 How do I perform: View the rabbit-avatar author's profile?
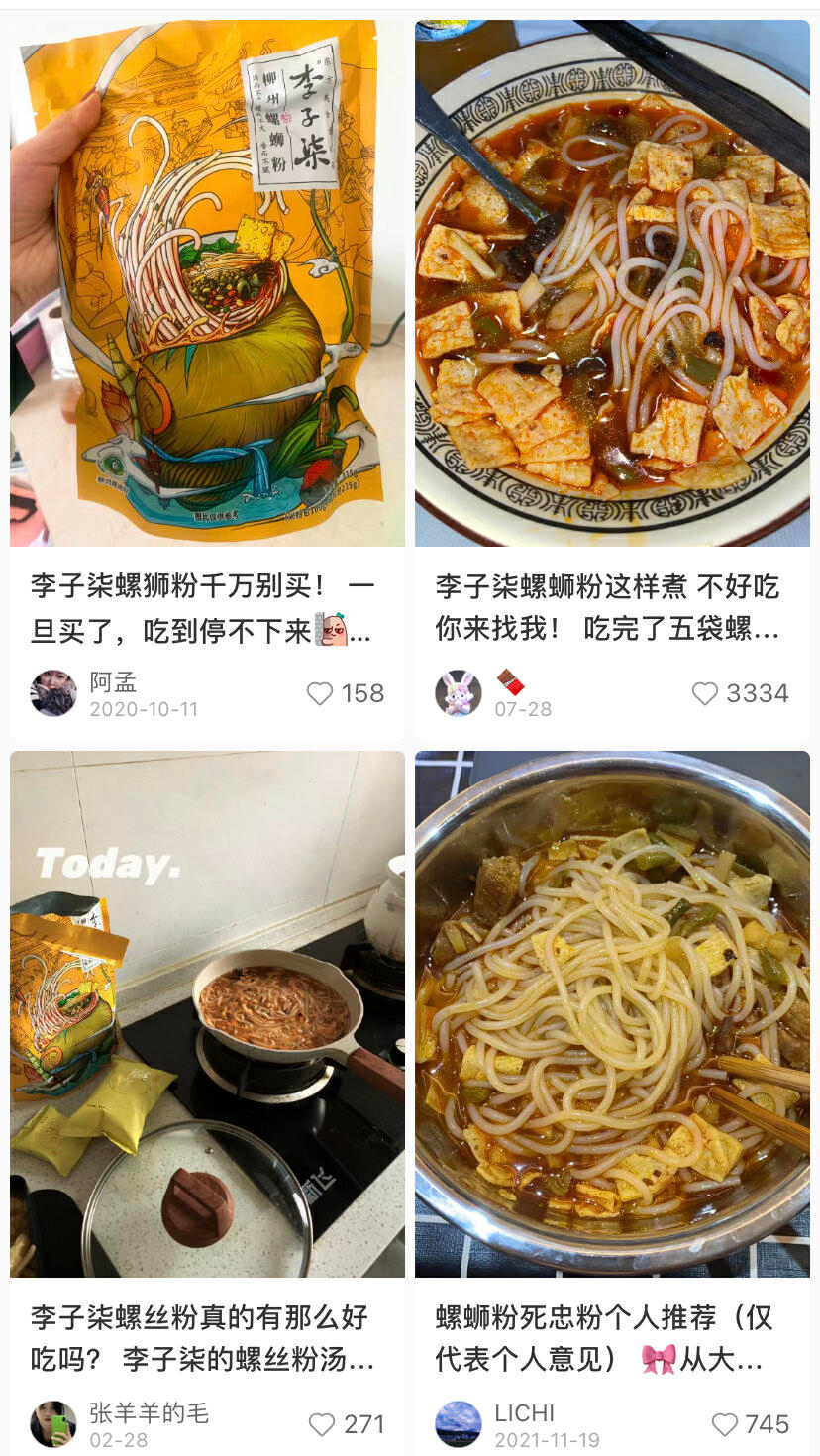click(459, 693)
